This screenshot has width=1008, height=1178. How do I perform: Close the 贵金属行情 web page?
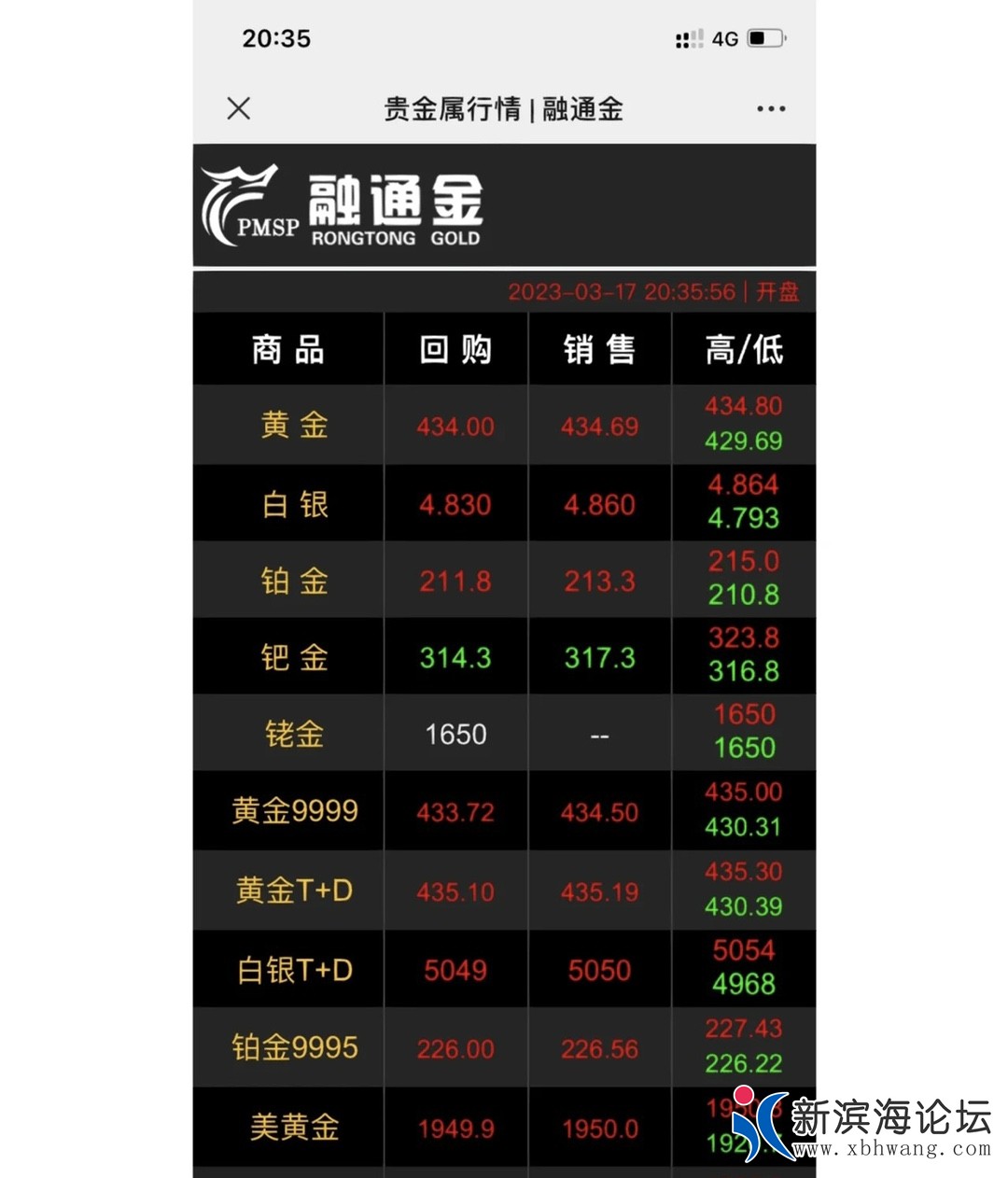239,108
